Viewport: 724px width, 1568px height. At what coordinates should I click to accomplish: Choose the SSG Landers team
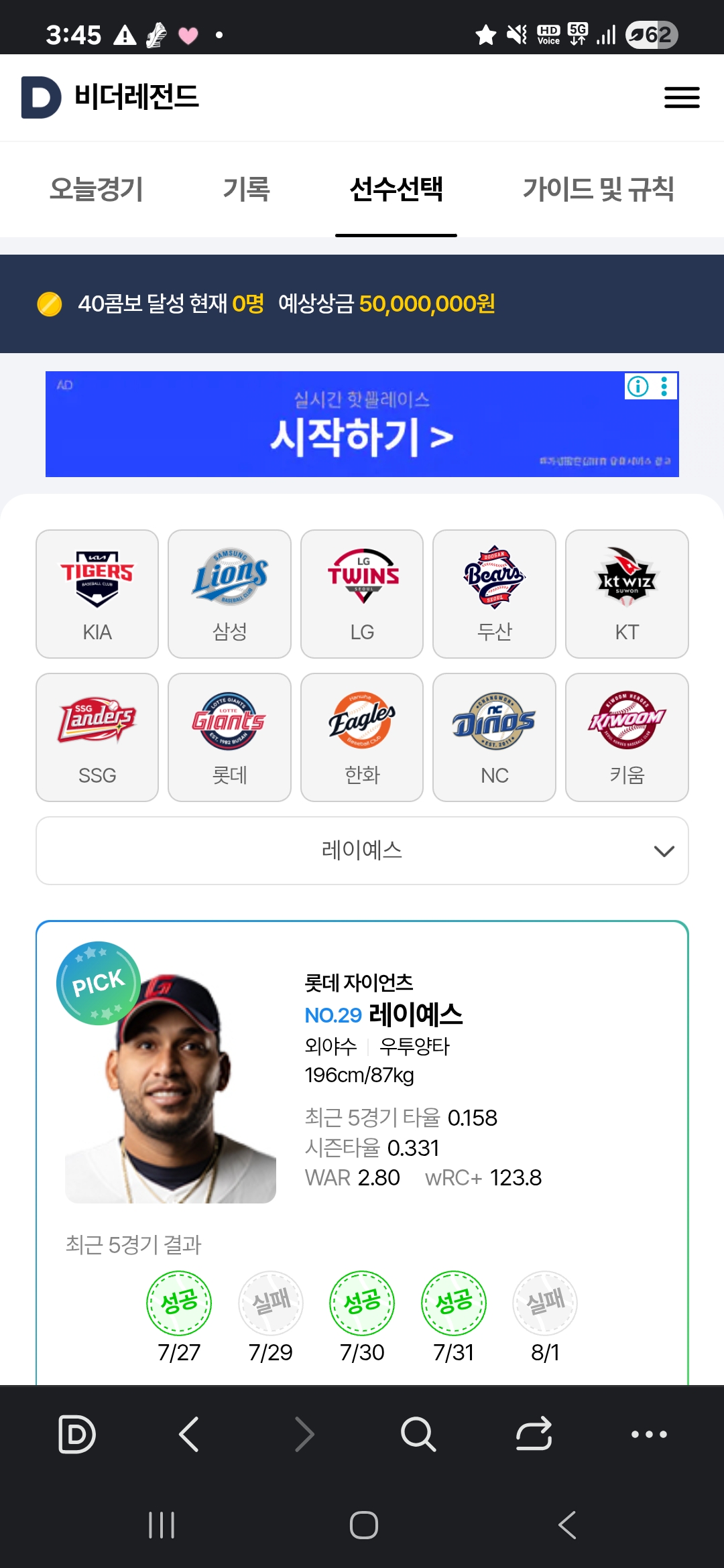97,737
